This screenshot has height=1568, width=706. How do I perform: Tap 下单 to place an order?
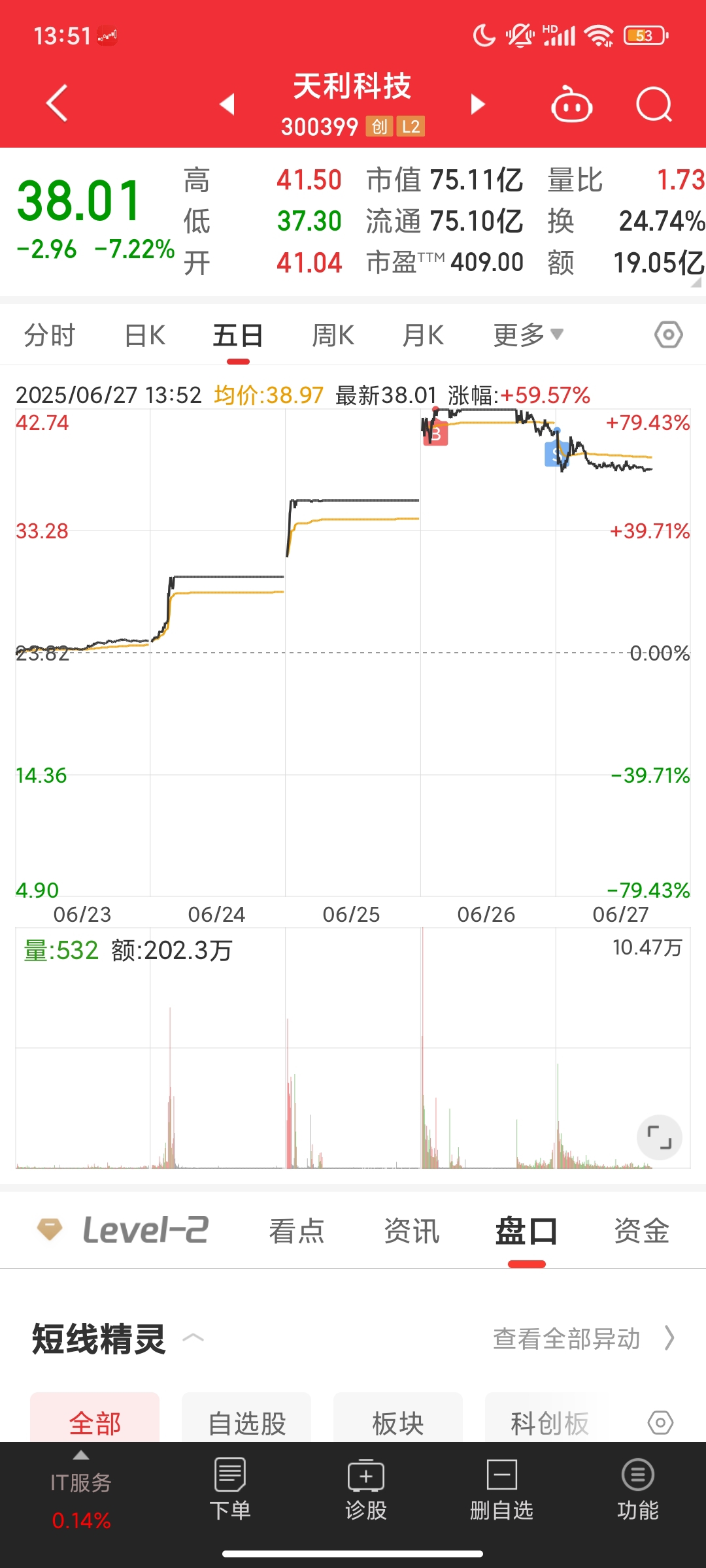(x=230, y=1489)
